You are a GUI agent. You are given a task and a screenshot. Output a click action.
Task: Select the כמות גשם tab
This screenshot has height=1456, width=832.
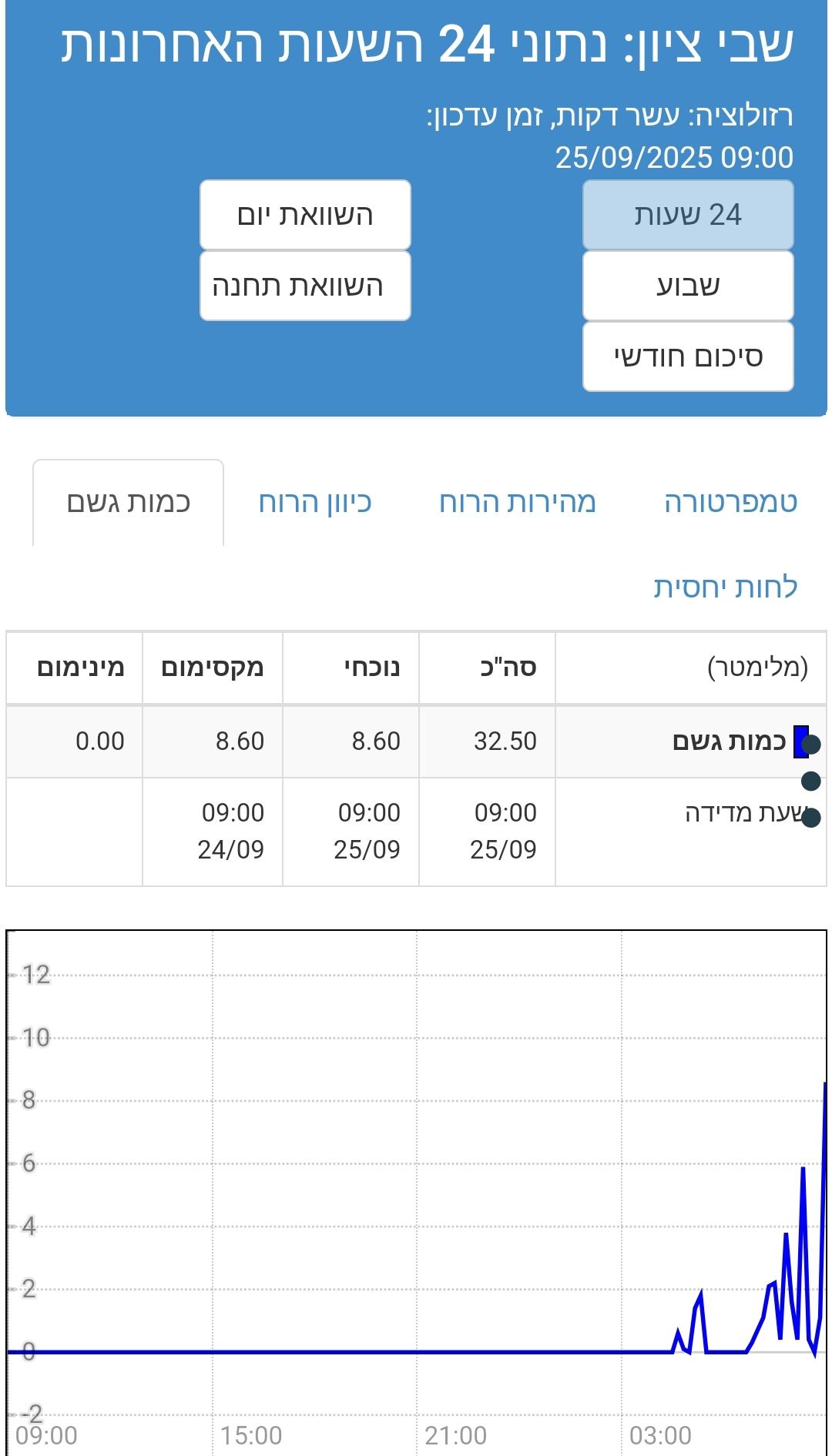129,502
